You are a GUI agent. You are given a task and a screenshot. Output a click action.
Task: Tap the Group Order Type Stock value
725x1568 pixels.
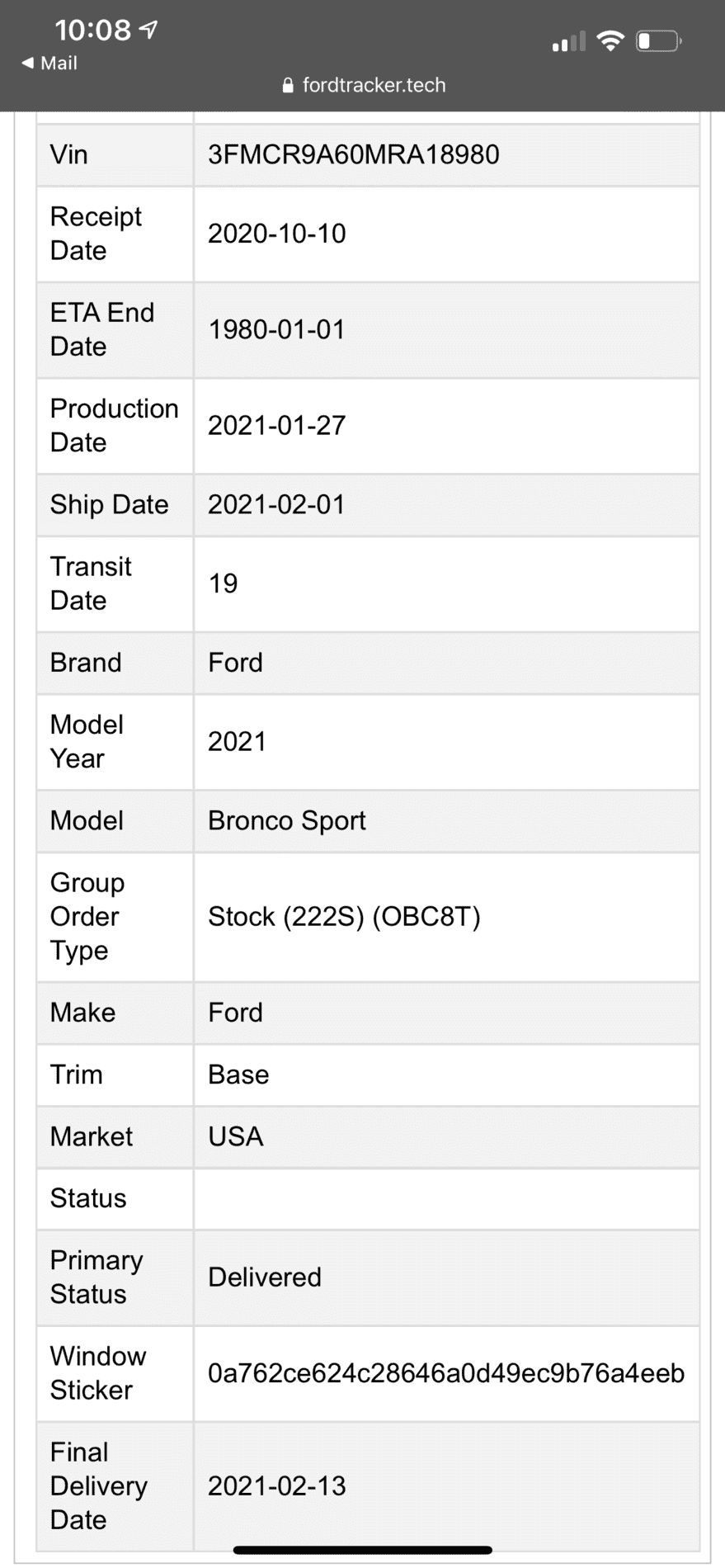pos(346,917)
